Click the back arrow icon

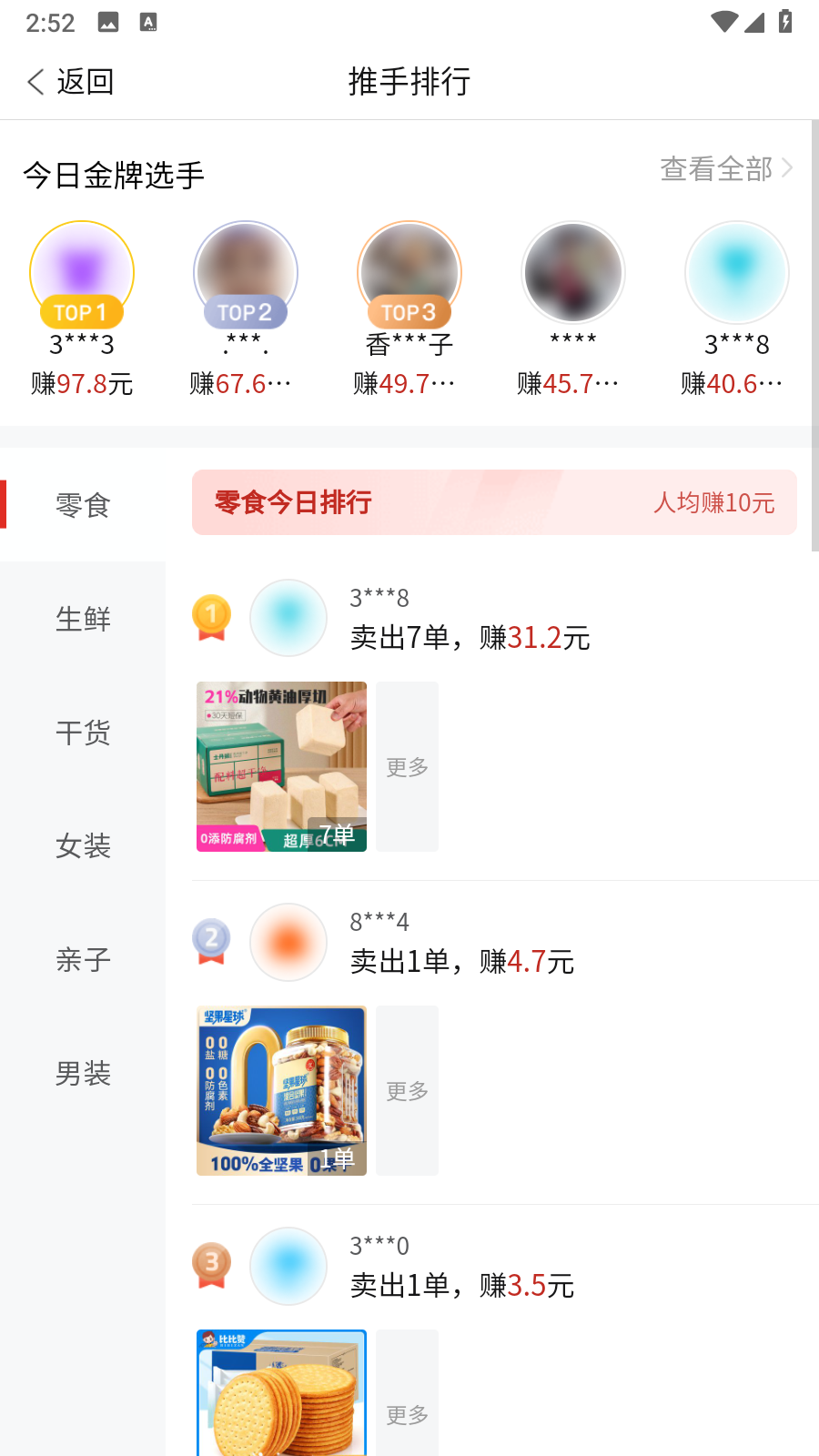[x=35, y=81]
